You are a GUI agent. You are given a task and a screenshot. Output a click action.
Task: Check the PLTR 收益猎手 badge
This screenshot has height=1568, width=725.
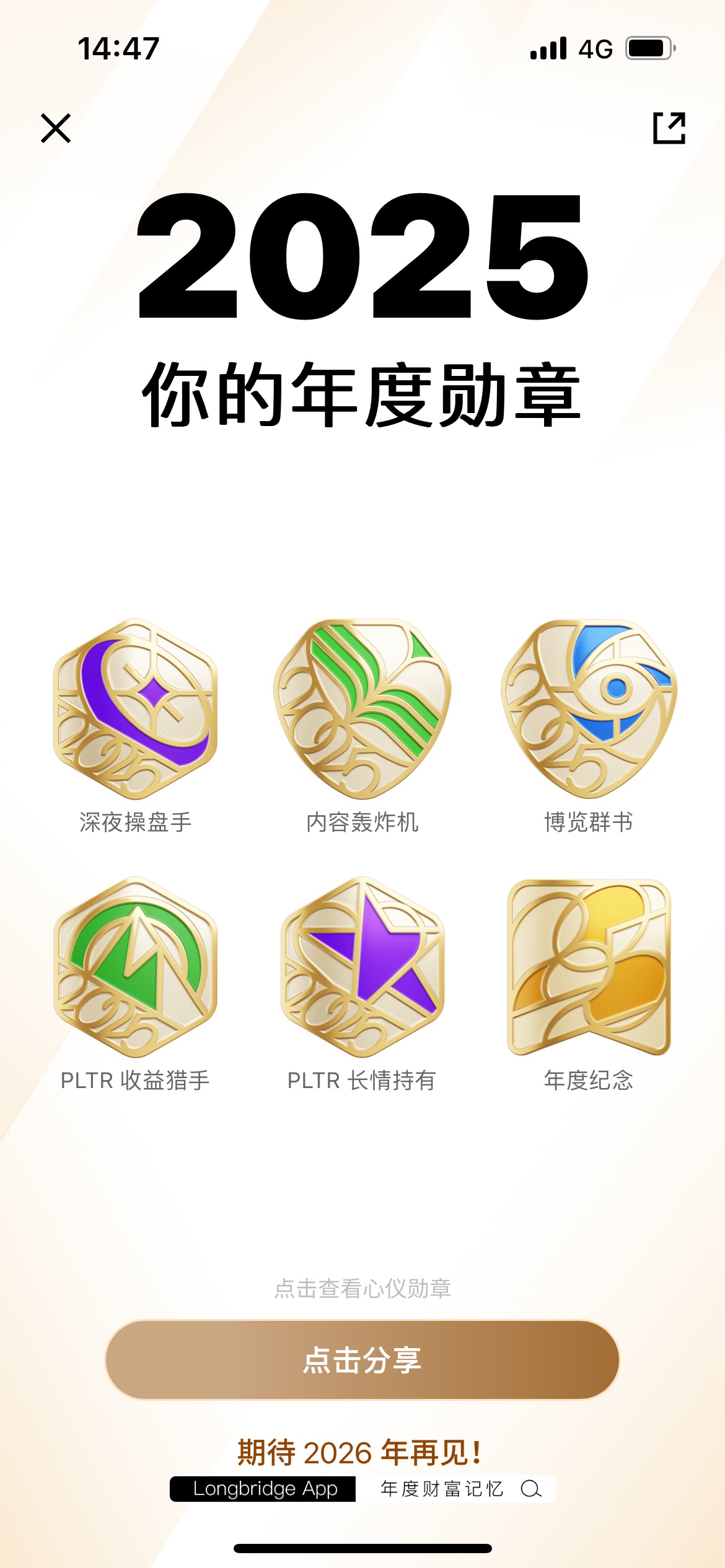click(x=135, y=967)
